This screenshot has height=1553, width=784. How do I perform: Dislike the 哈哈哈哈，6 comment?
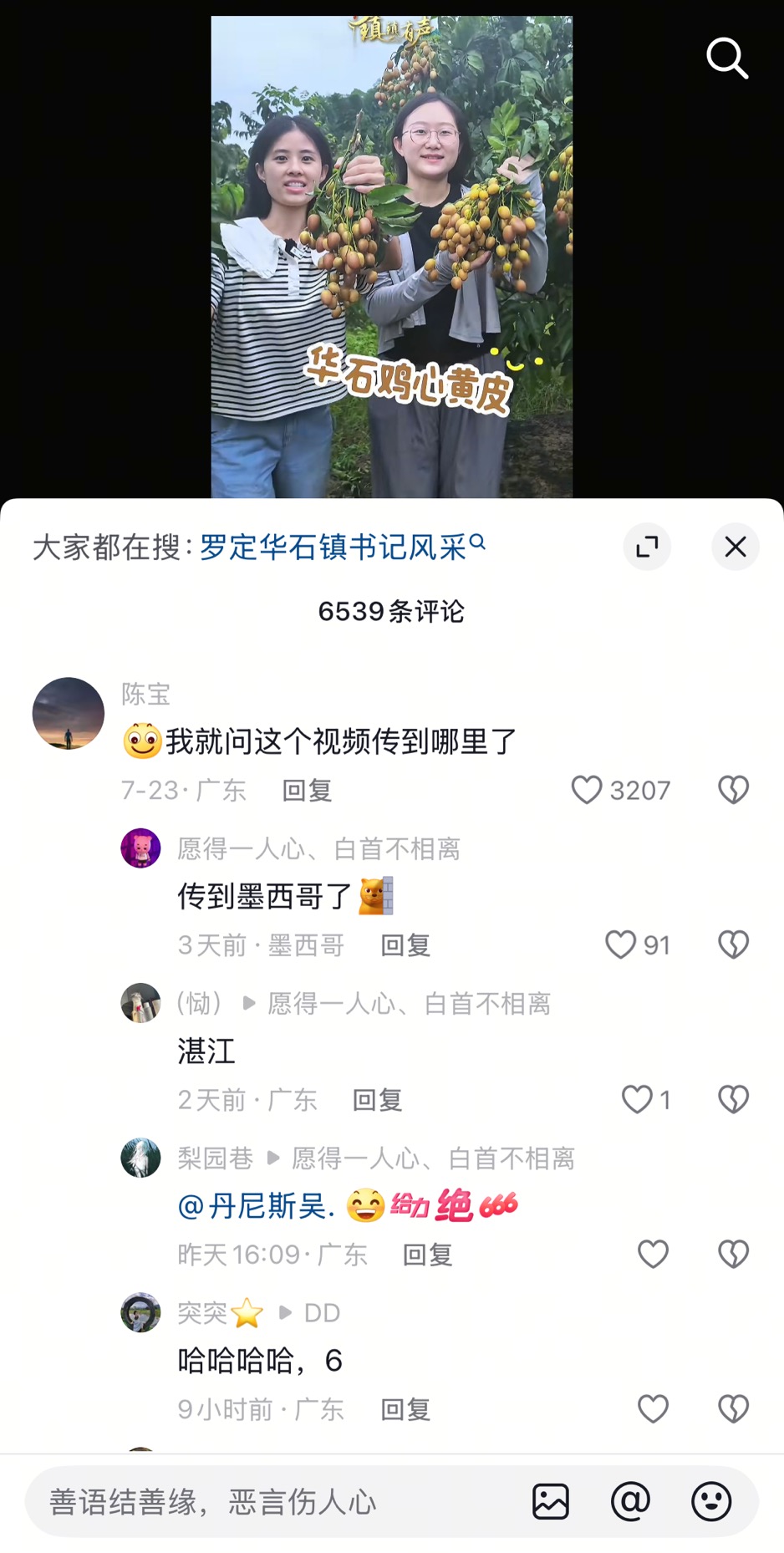tap(733, 1410)
